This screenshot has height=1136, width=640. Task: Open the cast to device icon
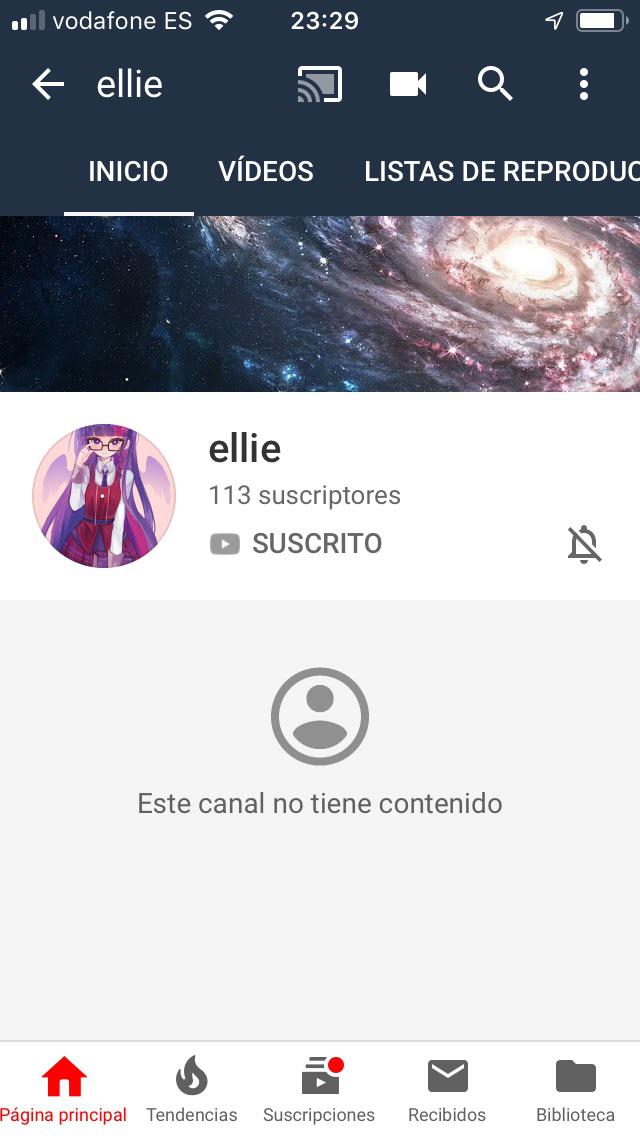pos(320,85)
